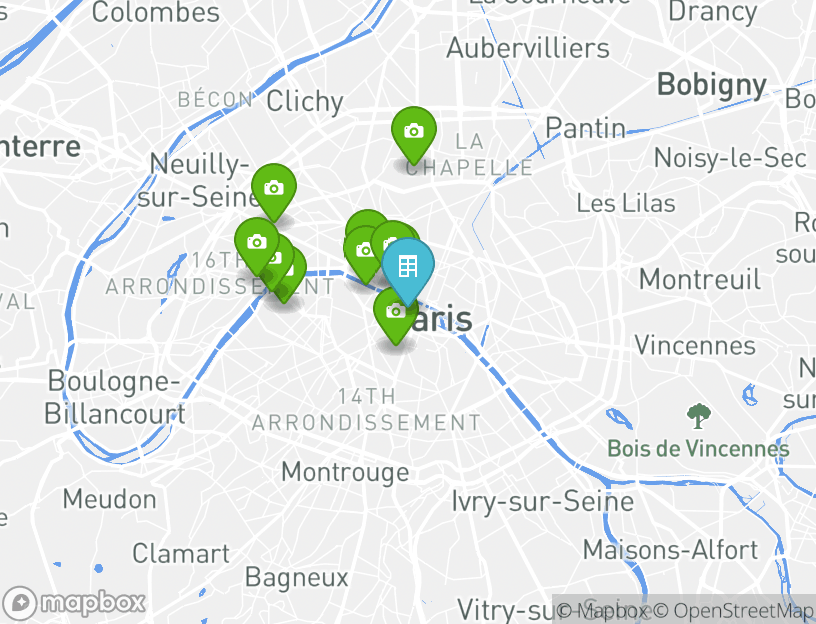Select the camera pin near La Chapelle
The image size is (816, 624).
(413, 131)
